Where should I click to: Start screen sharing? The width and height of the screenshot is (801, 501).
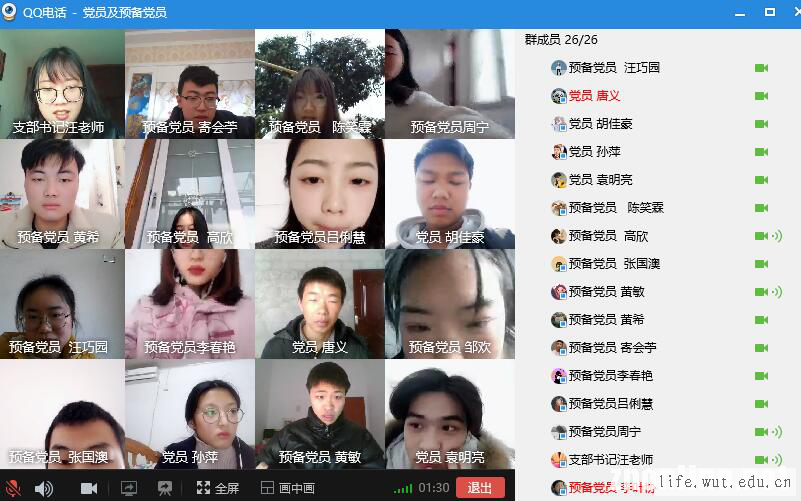[x=128, y=488]
